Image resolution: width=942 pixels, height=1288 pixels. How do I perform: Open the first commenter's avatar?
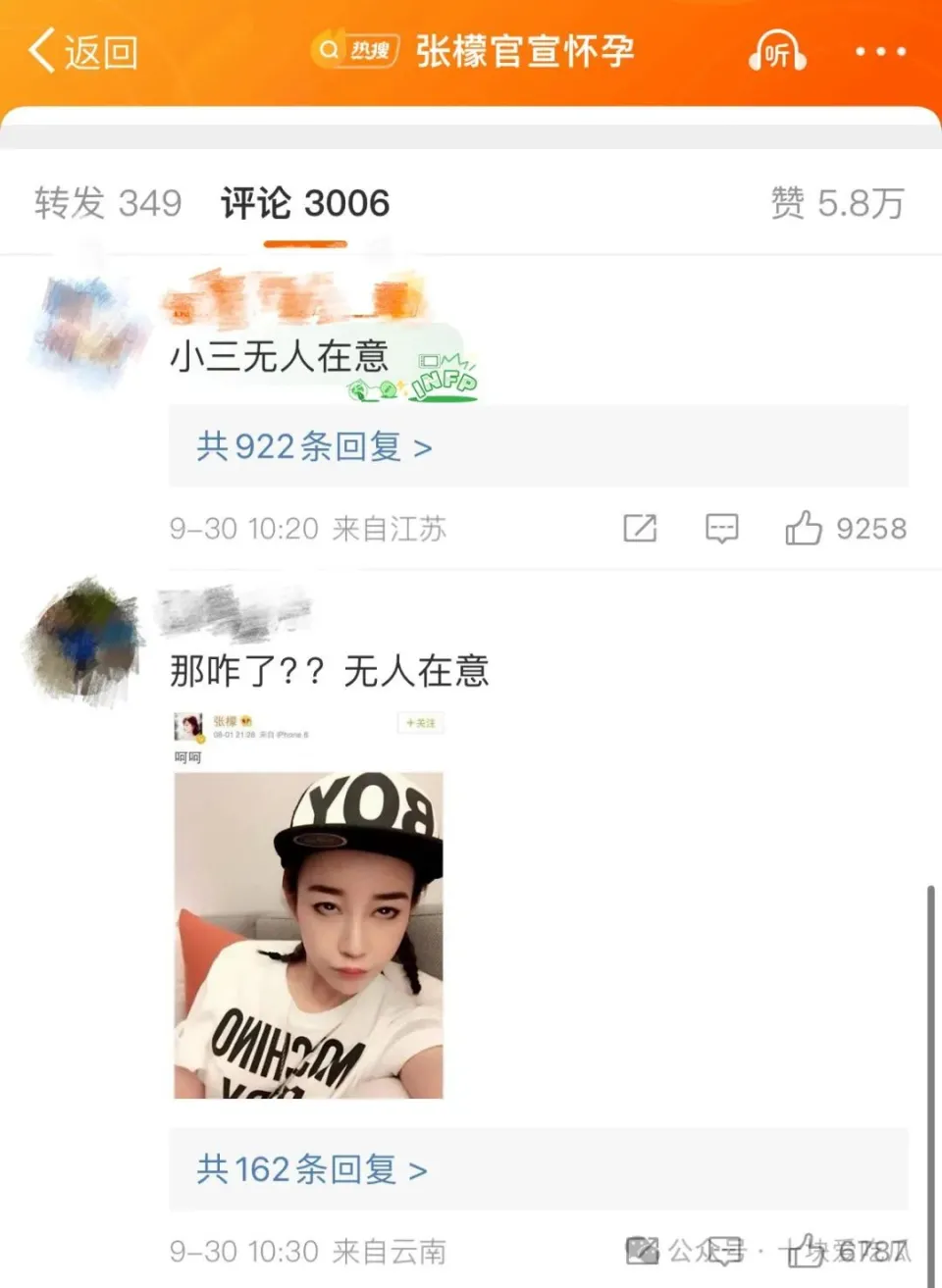84,331
